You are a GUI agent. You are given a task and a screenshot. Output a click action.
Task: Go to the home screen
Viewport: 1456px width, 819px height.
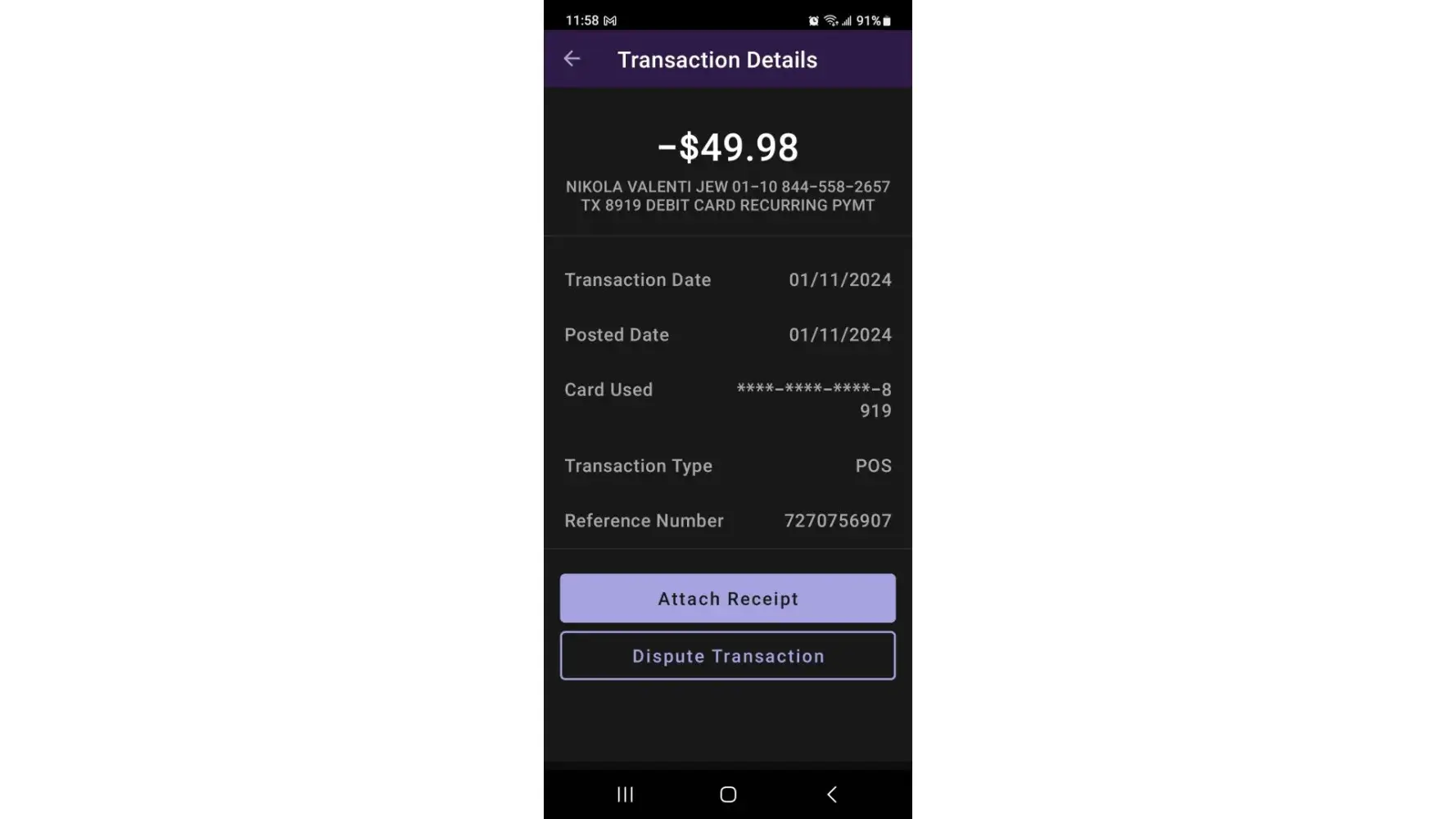(727, 794)
